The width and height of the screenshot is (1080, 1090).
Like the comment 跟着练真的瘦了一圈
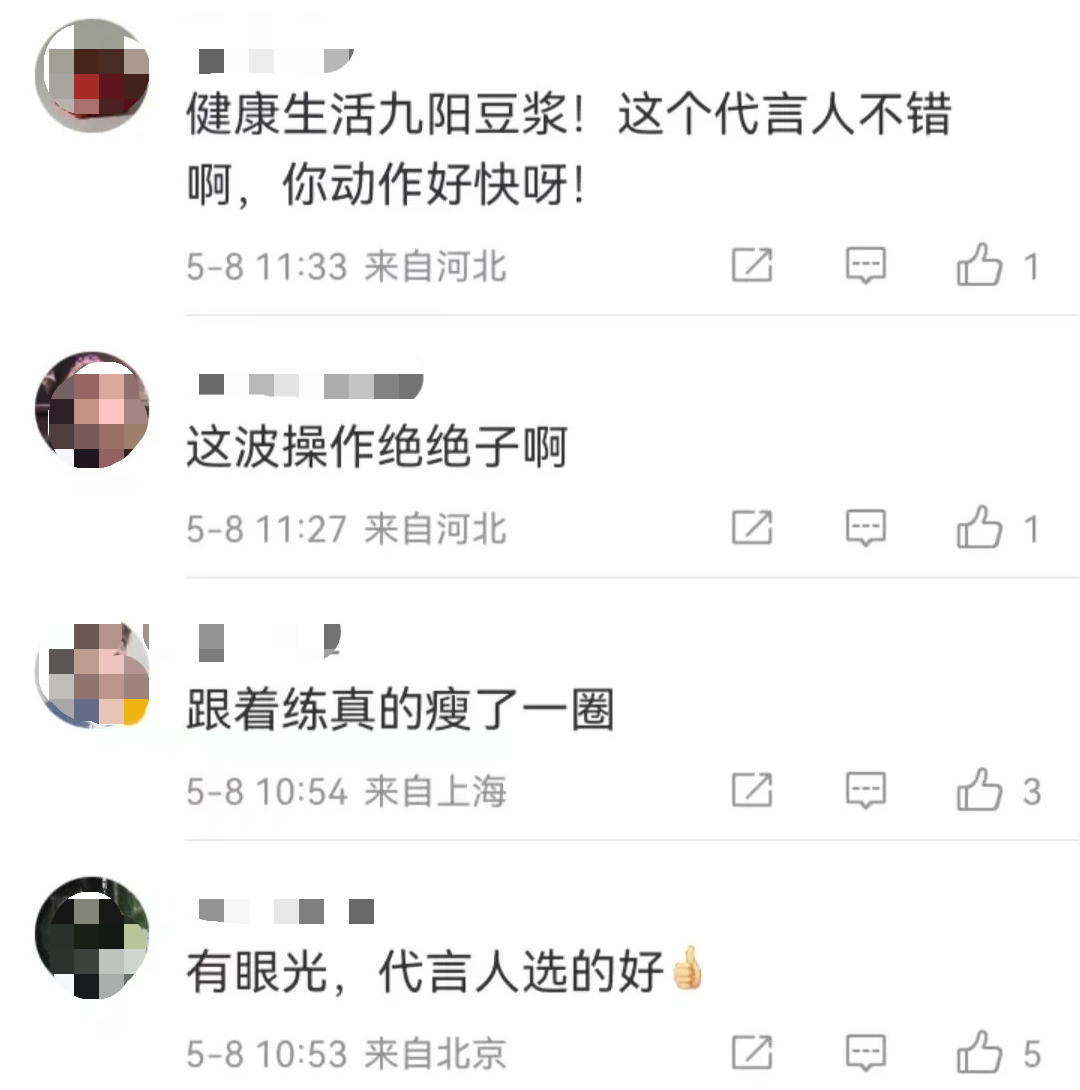[980, 791]
